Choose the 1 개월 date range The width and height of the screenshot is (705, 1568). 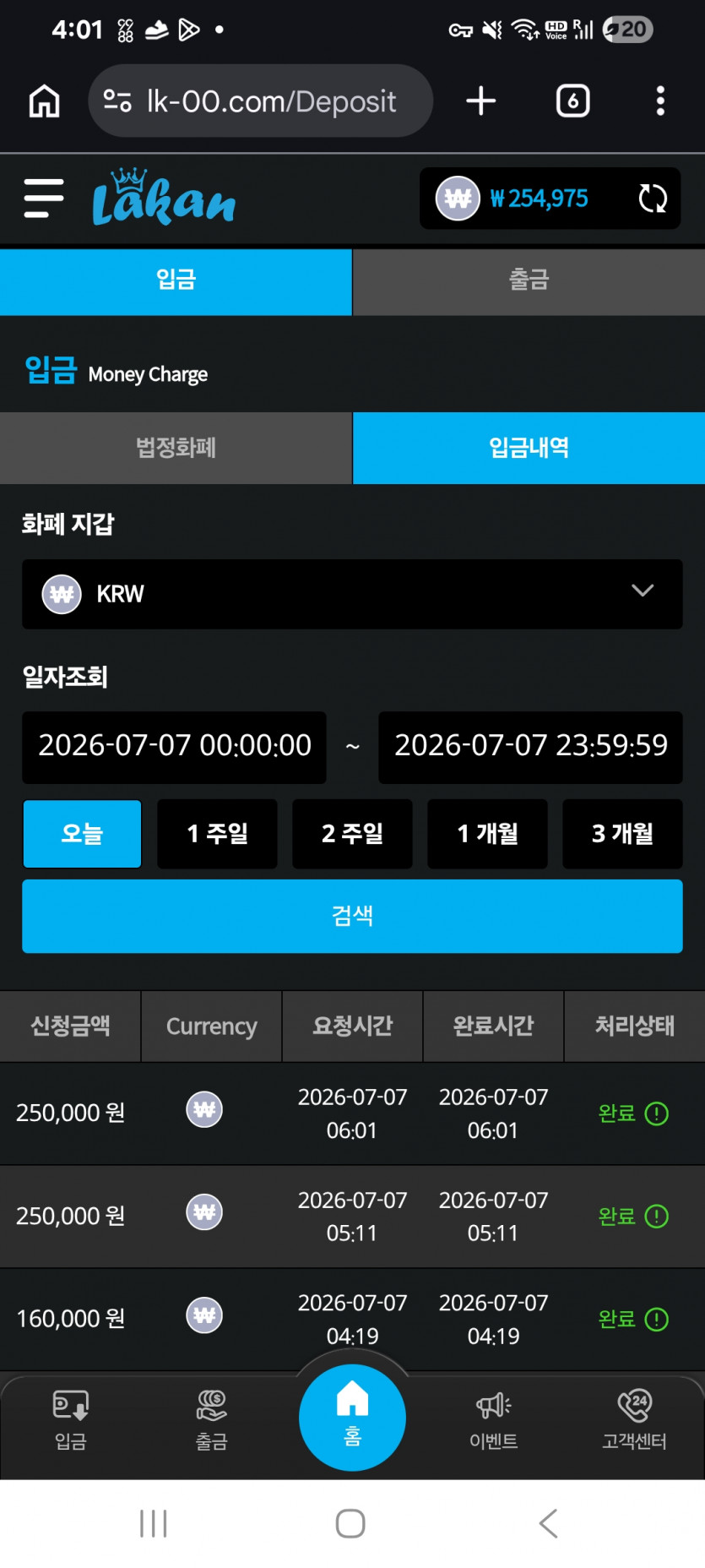(487, 834)
